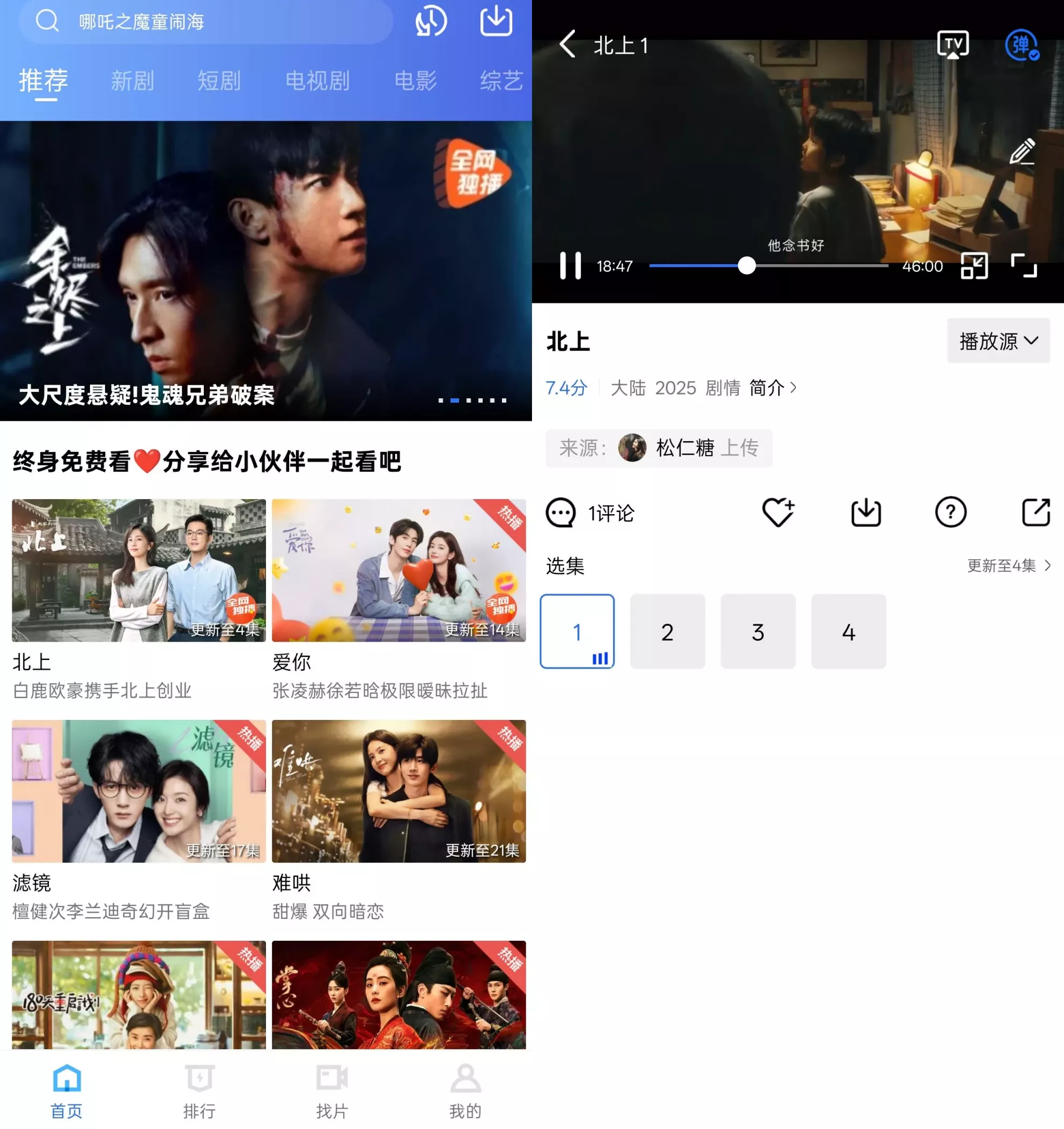This screenshot has height=1129, width=1064.
Task: Open the 北上 drama card
Action: tap(138, 570)
